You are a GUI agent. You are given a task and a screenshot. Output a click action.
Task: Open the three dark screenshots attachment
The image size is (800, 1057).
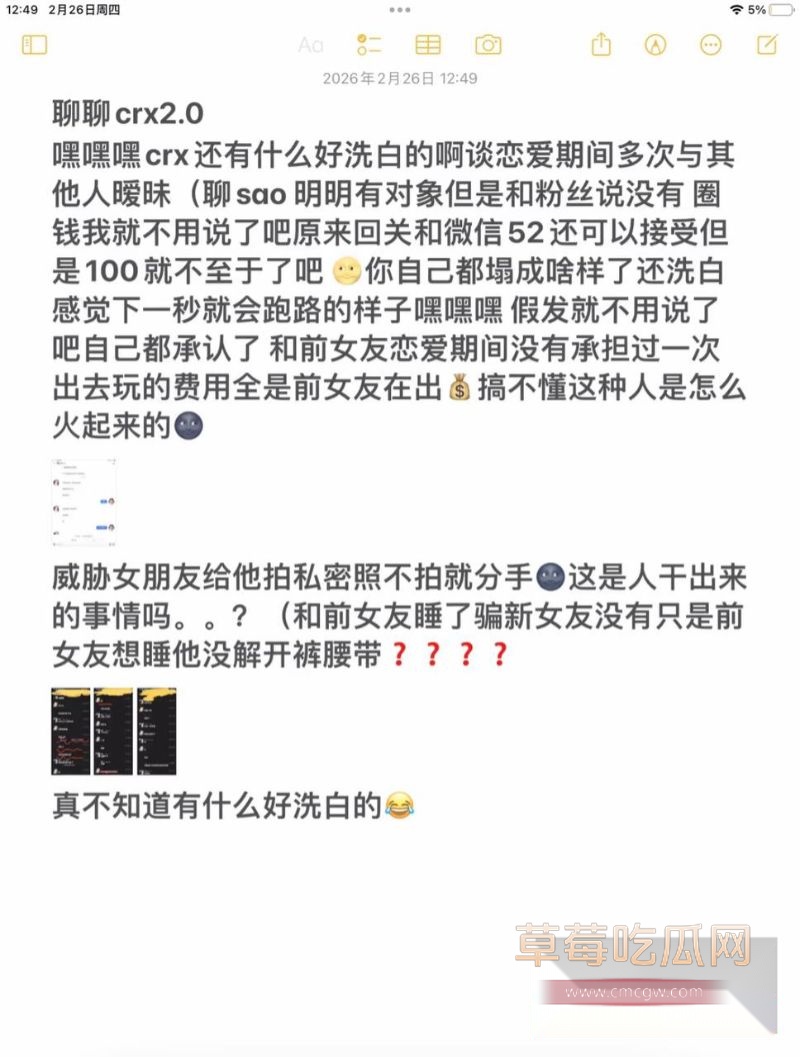click(x=112, y=731)
